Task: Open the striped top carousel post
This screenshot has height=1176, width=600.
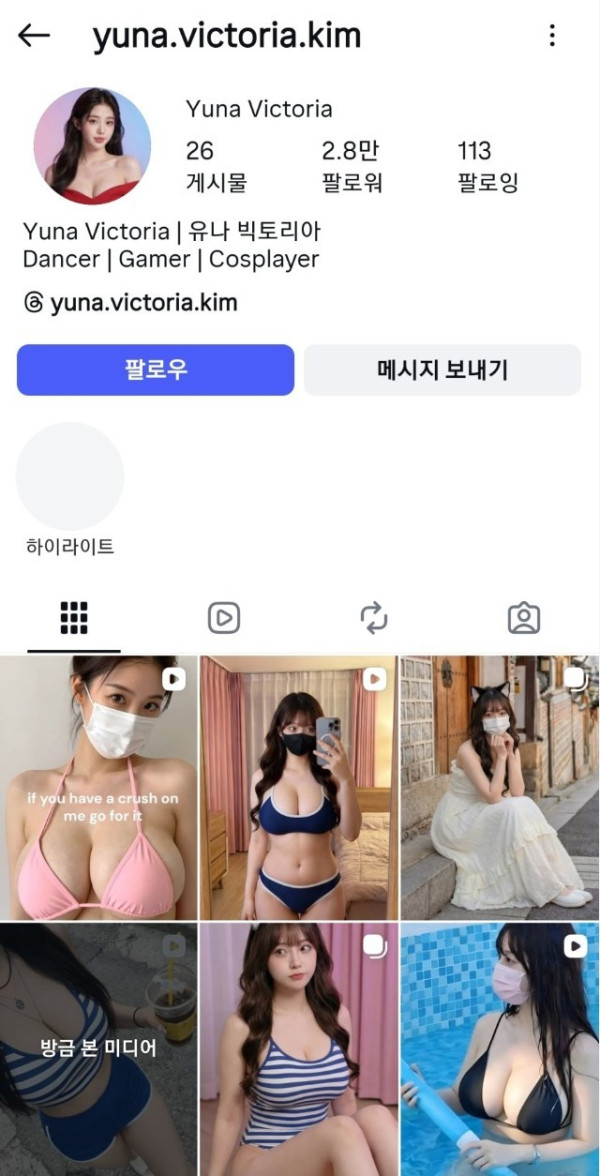Action: [x=298, y=1049]
